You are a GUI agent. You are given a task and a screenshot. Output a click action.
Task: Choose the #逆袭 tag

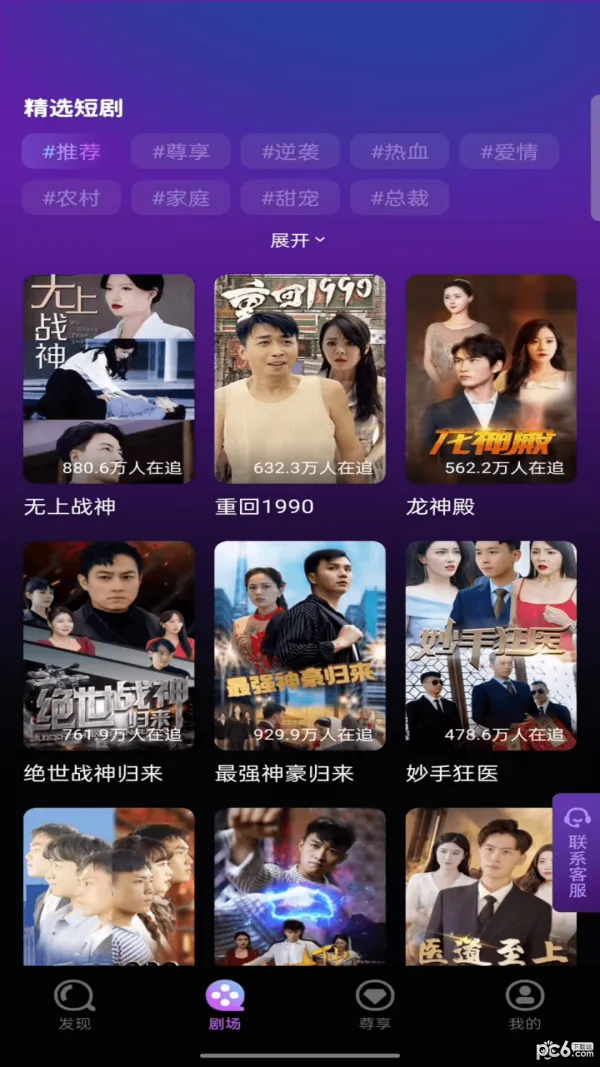click(290, 152)
